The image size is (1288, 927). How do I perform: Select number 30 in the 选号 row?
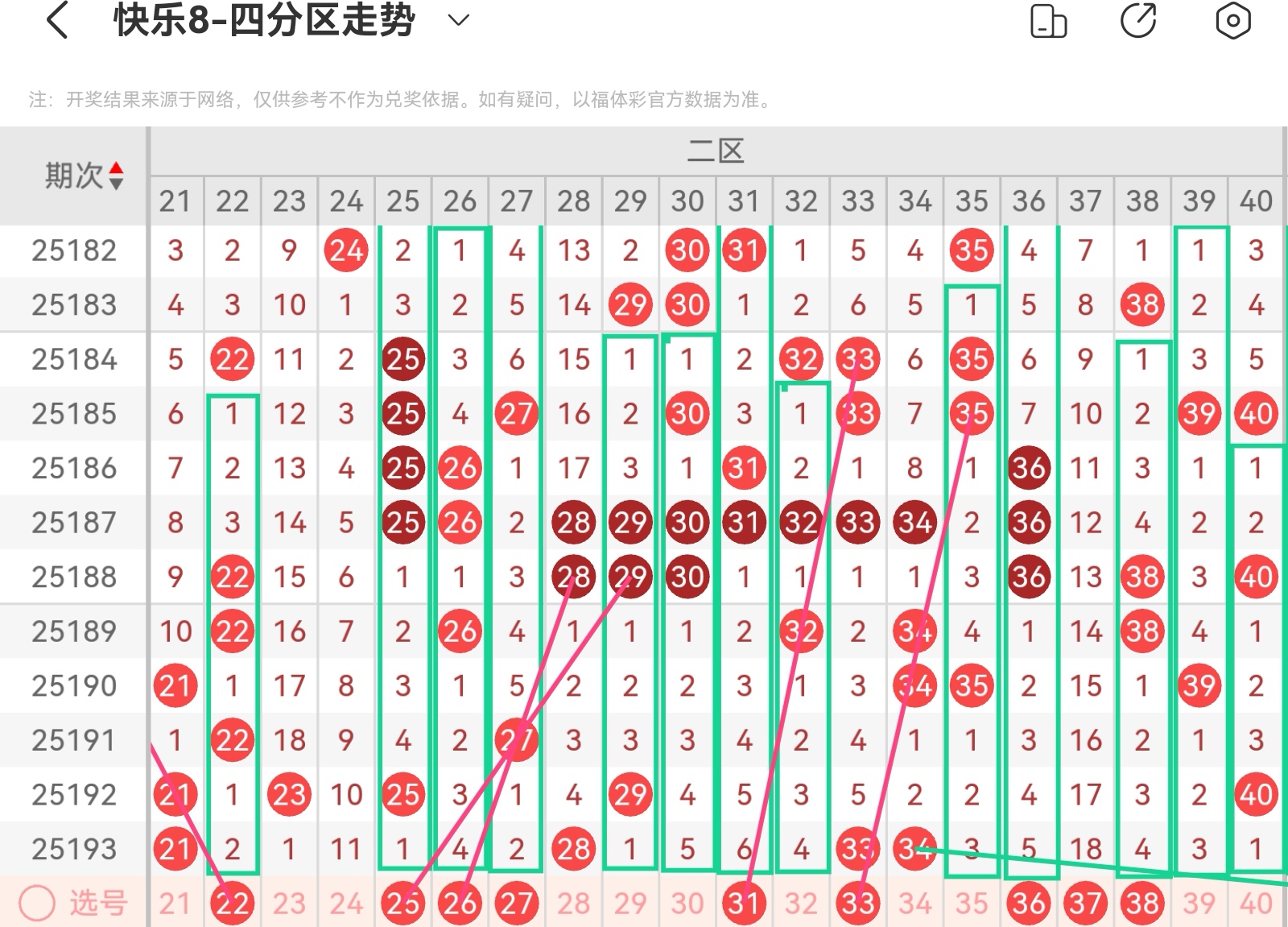point(687,904)
